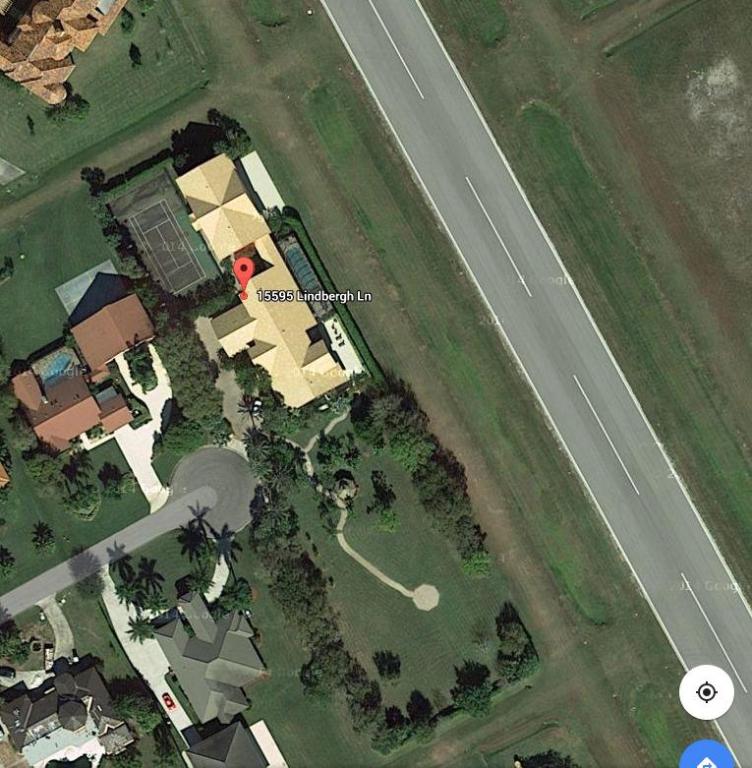Image resolution: width=752 pixels, height=768 pixels.
Task: Select the 15595 Lindbergh Ln pin
Action: coord(244,276)
